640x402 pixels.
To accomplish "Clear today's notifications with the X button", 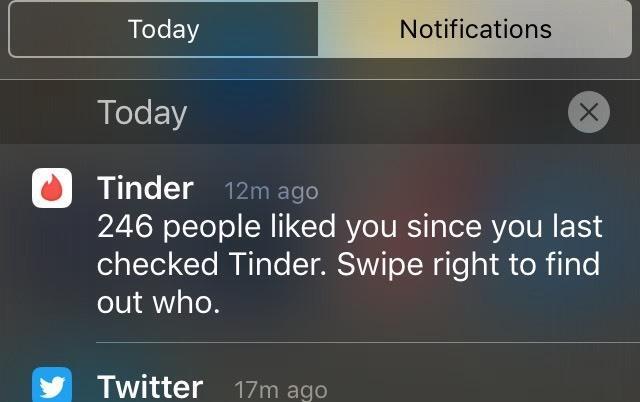I will pos(588,113).
